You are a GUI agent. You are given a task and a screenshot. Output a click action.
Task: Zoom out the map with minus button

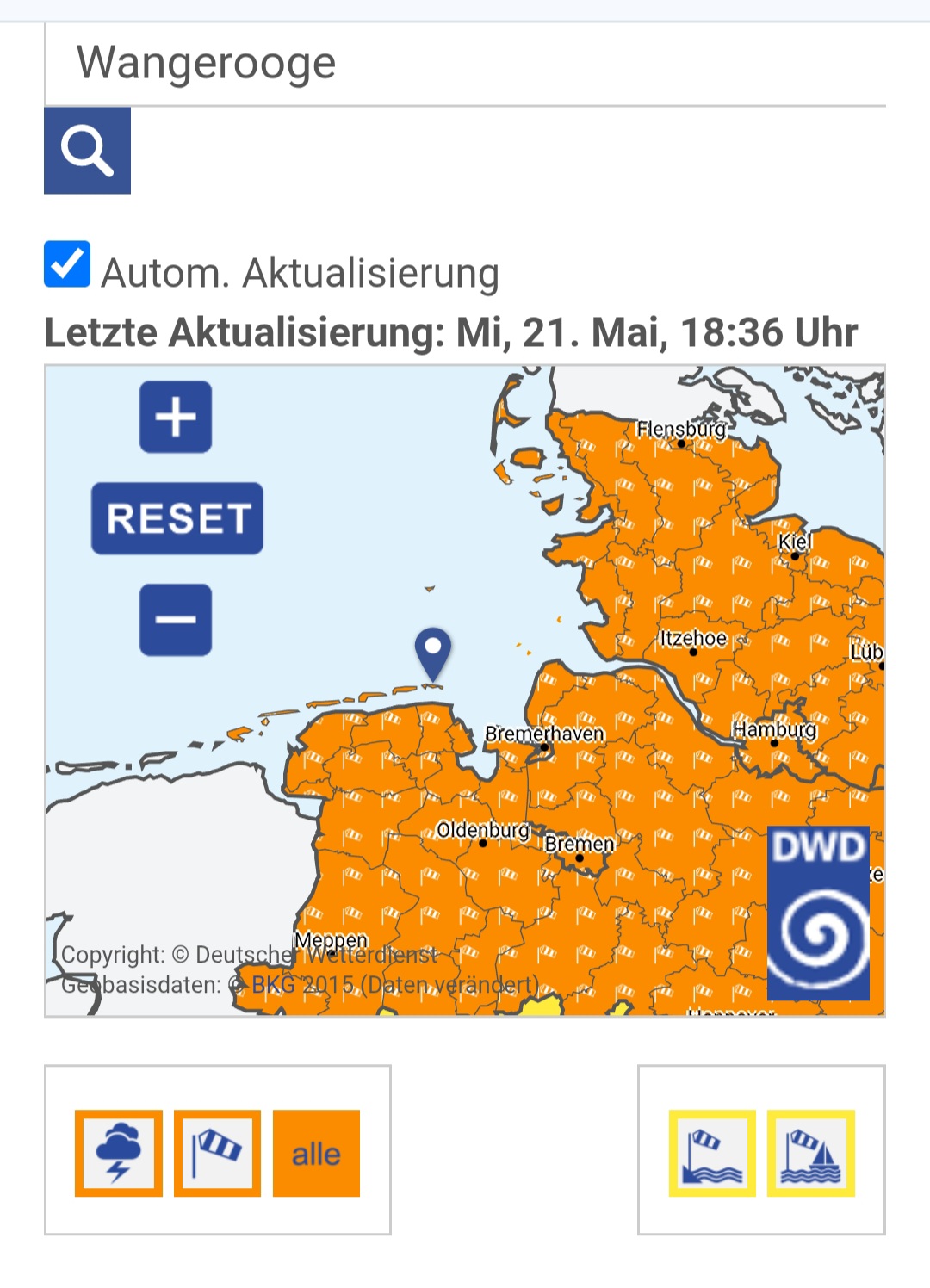176,620
